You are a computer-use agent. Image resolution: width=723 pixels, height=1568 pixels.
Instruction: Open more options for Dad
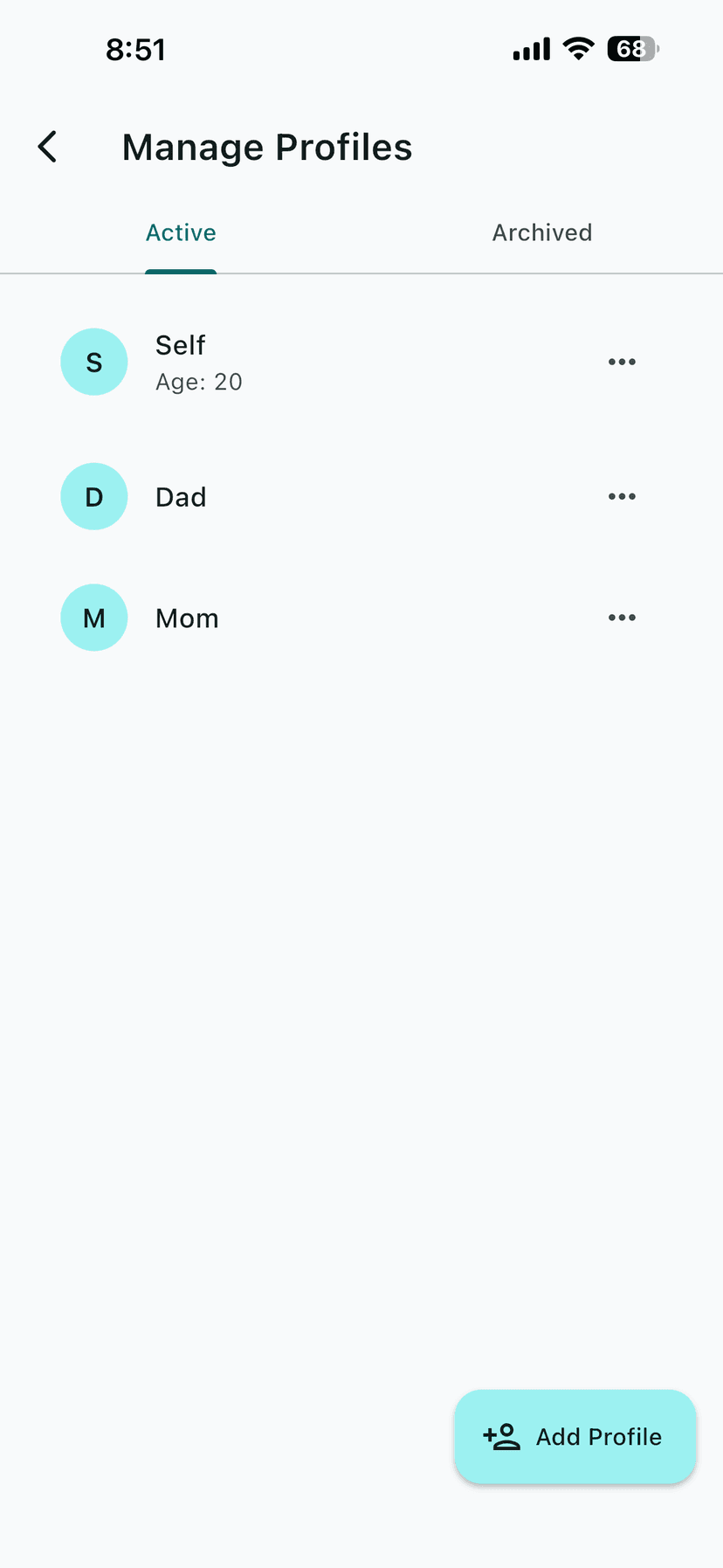[x=622, y=497]
